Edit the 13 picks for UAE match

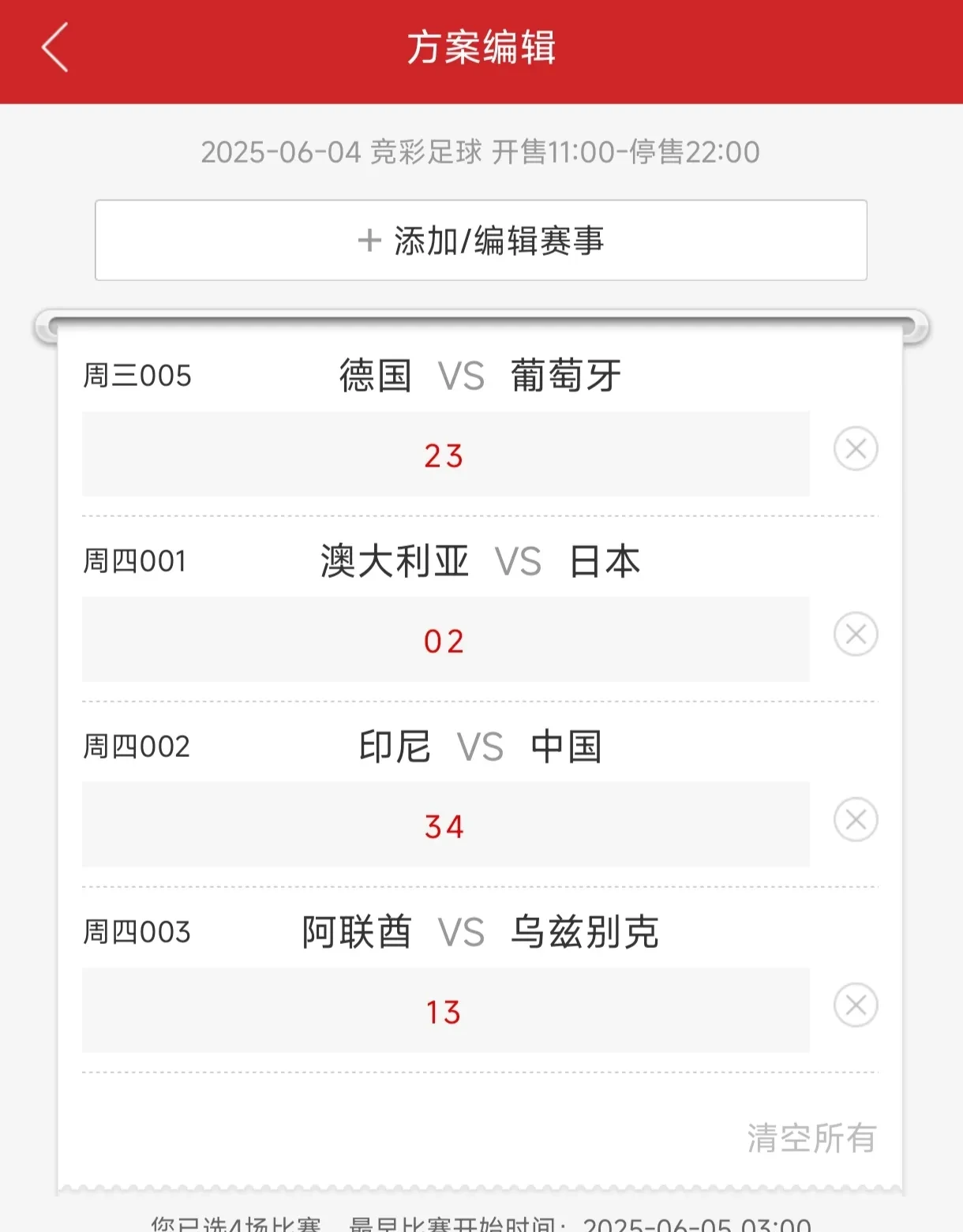(445, 1011)
